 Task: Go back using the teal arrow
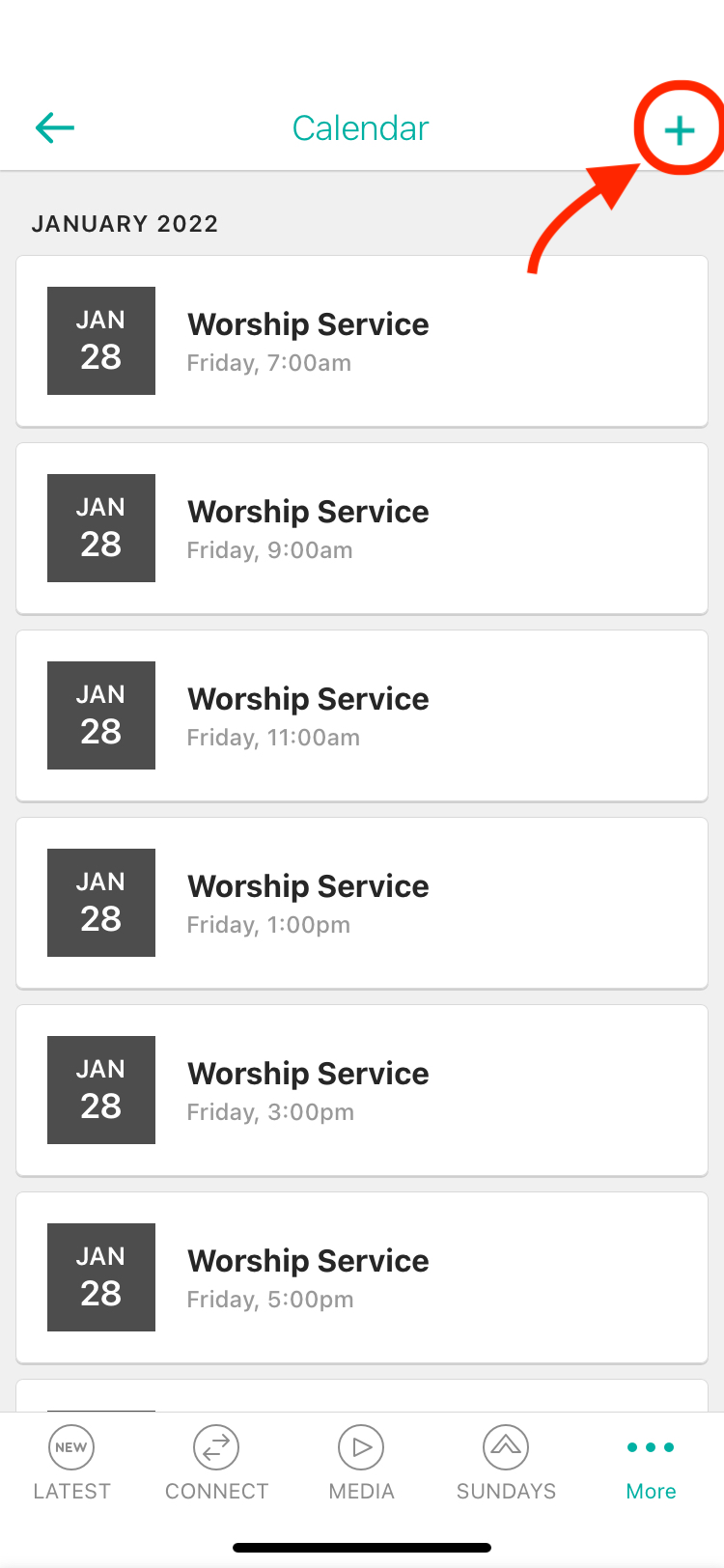(54, 127)
